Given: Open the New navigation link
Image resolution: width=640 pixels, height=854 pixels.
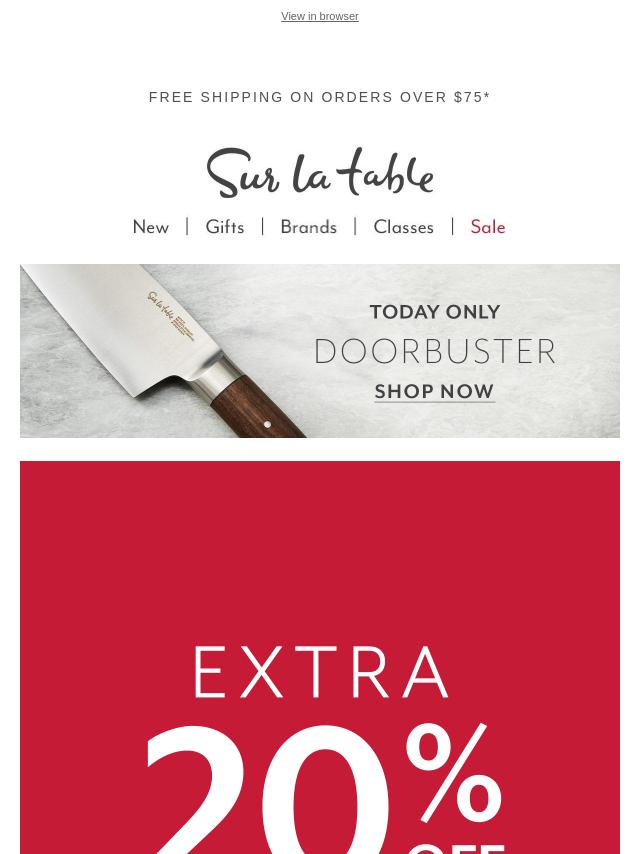Looking at the screenshot, I should click(151, 228).
